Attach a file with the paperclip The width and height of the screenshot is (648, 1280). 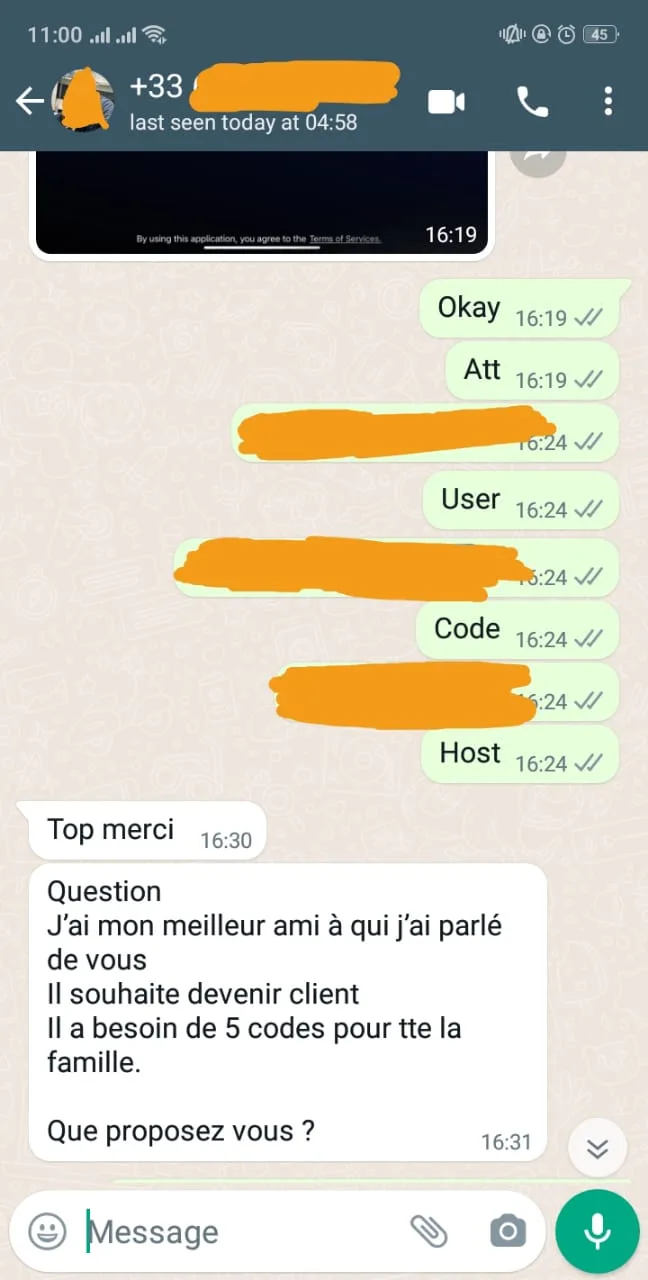point(429,1231)
